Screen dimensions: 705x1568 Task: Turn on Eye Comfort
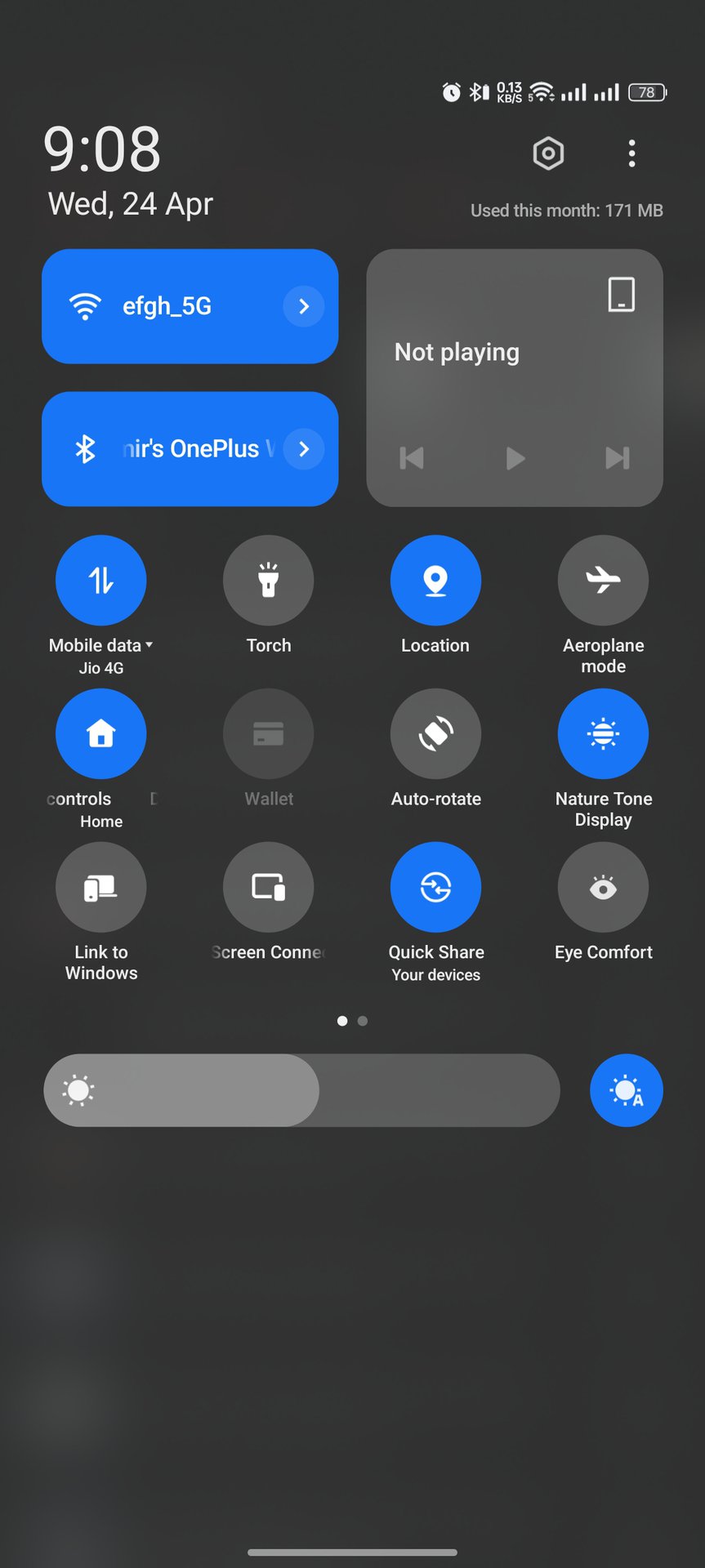tap(603, 887)
